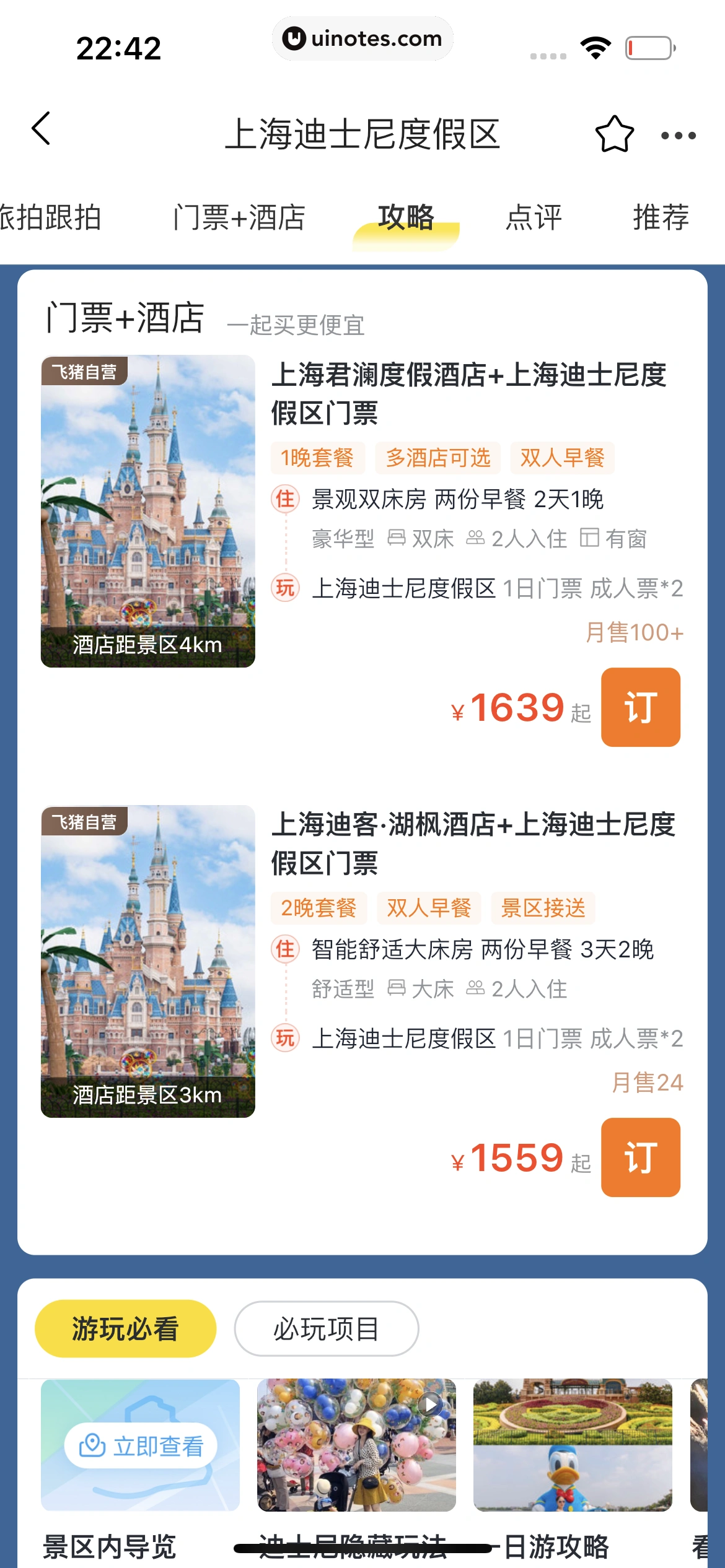This screenshot has height=1568, width=725.
Task: Play the 迪士尼隐藏玩法 video tile
Action: click(356, 1445)
